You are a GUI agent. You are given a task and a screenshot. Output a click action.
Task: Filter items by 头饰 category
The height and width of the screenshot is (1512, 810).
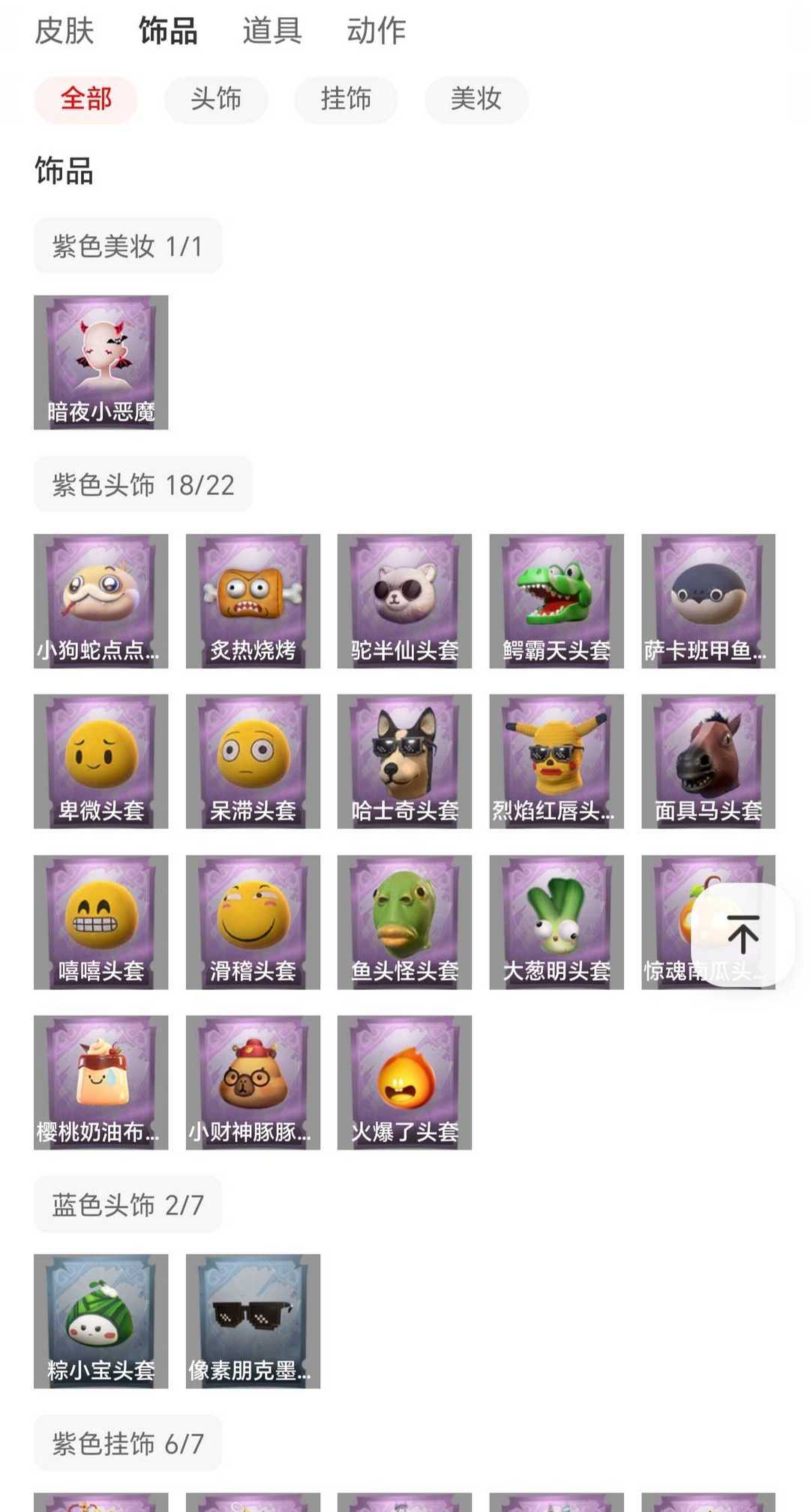(x=216, y=100)
